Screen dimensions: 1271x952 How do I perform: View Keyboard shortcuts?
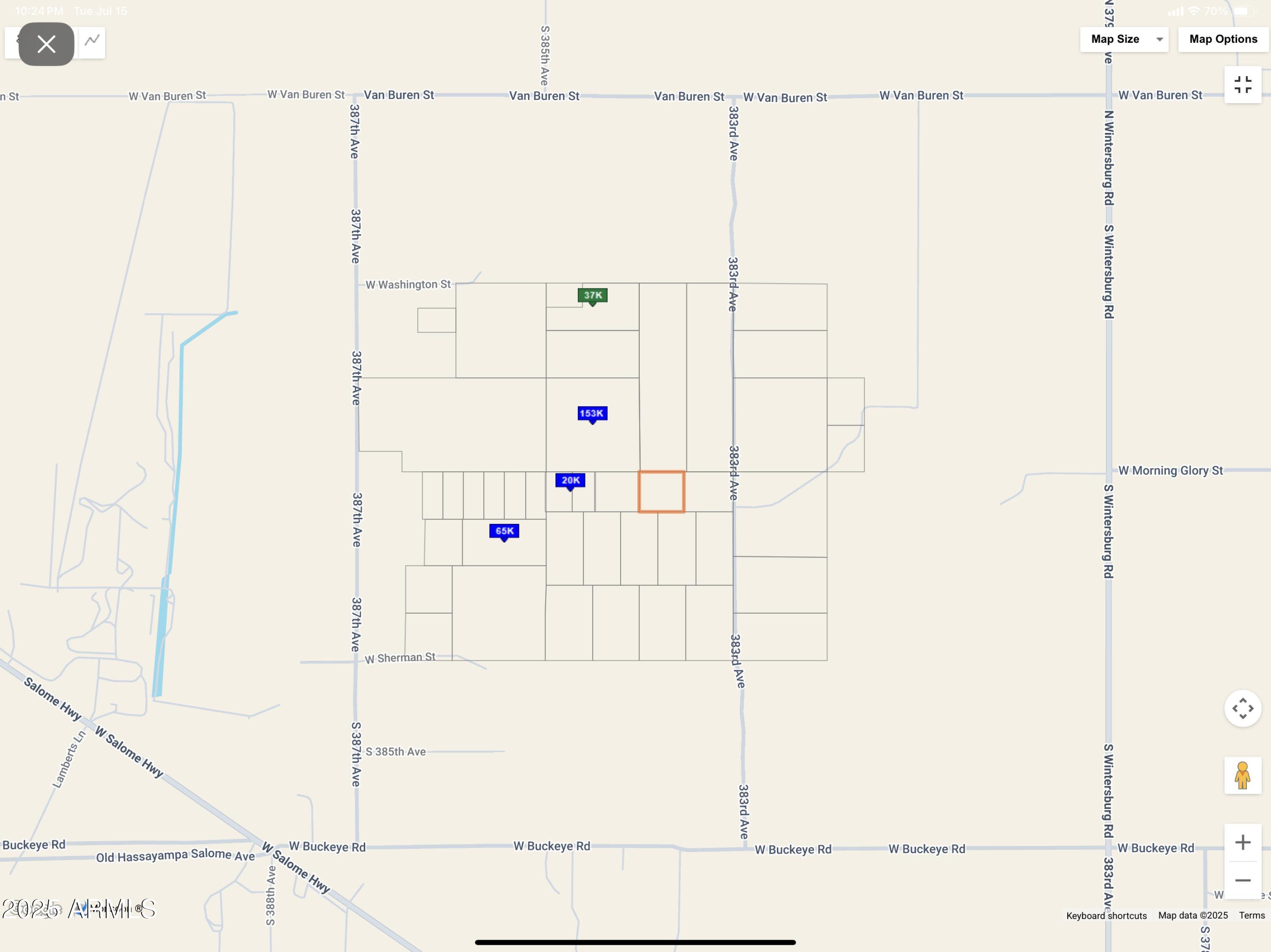point(1106,915)
